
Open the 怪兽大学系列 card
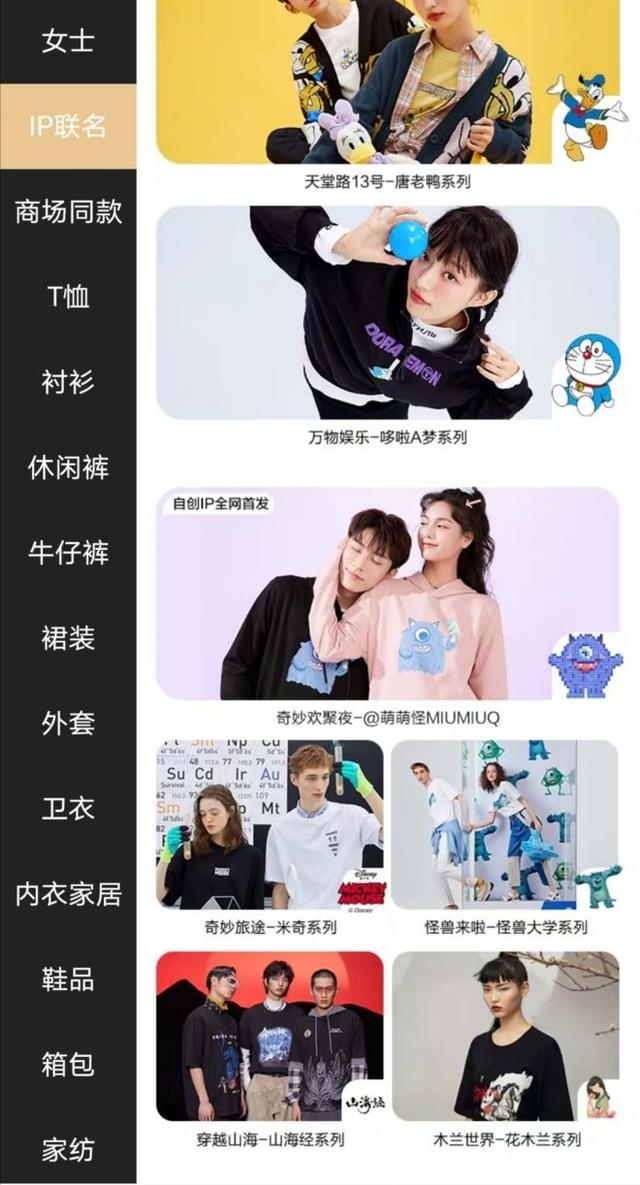click(505, 825)
